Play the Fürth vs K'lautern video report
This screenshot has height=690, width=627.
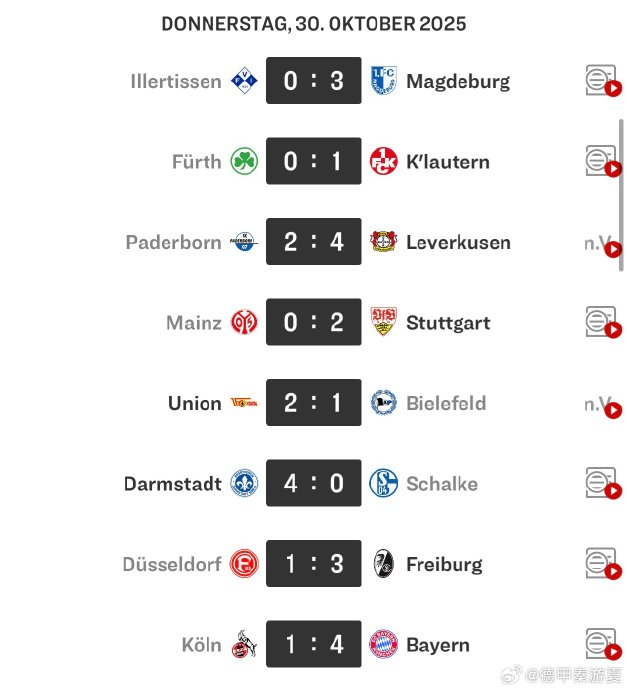[602, 161]
